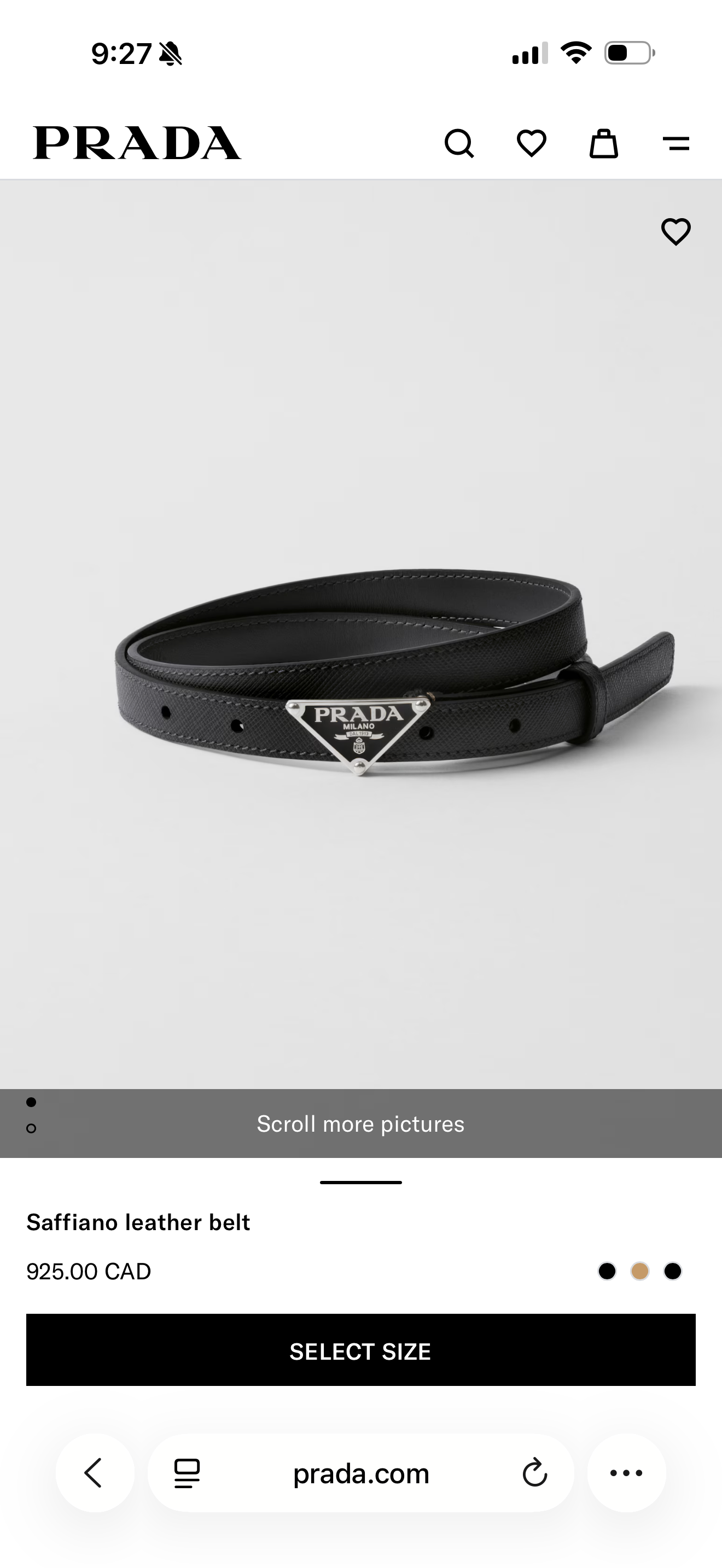
Task: Select the first black color option
Action: click(608, 1271)
